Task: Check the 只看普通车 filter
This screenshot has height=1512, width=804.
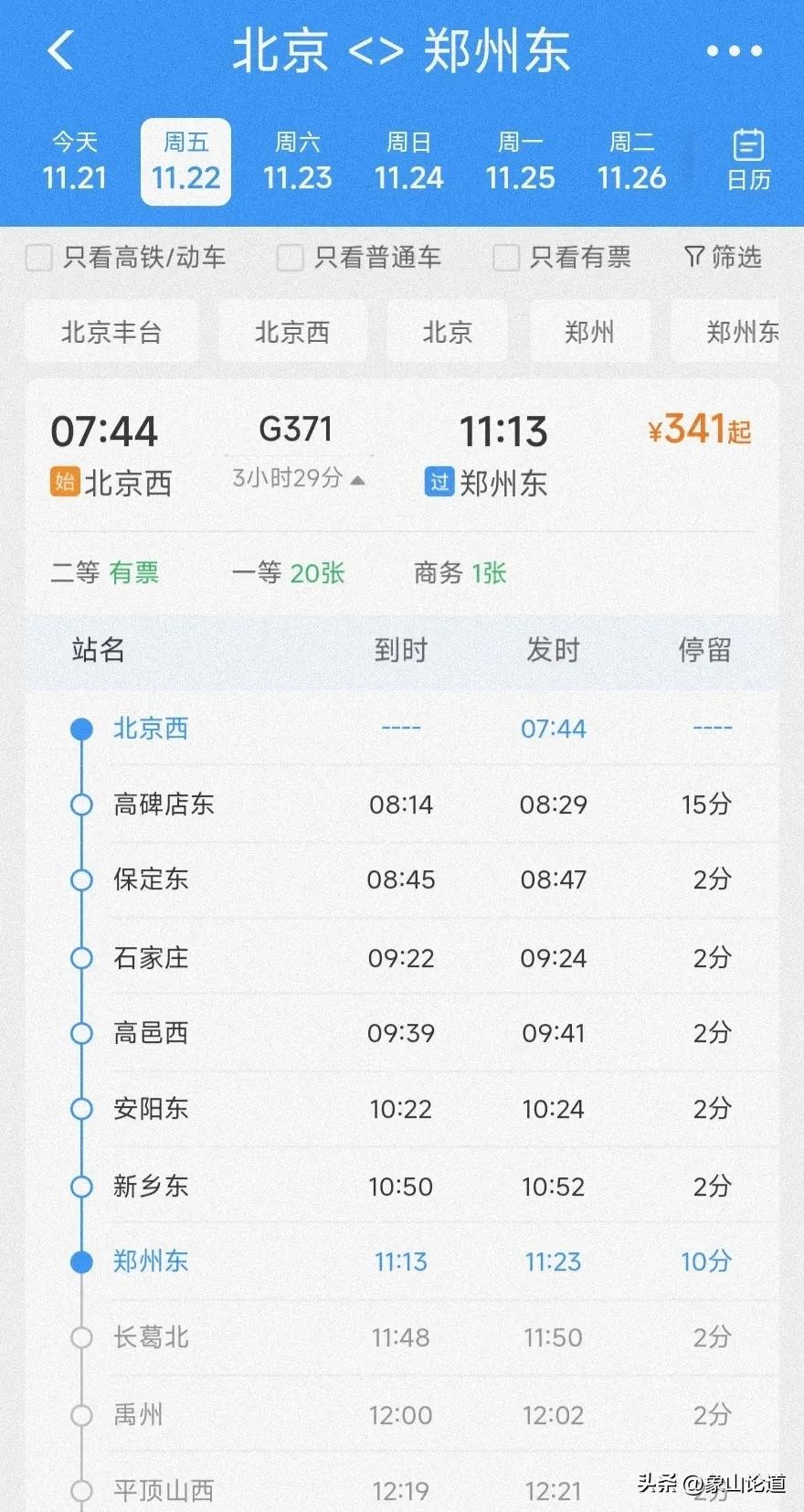Action: click(291, 258)
